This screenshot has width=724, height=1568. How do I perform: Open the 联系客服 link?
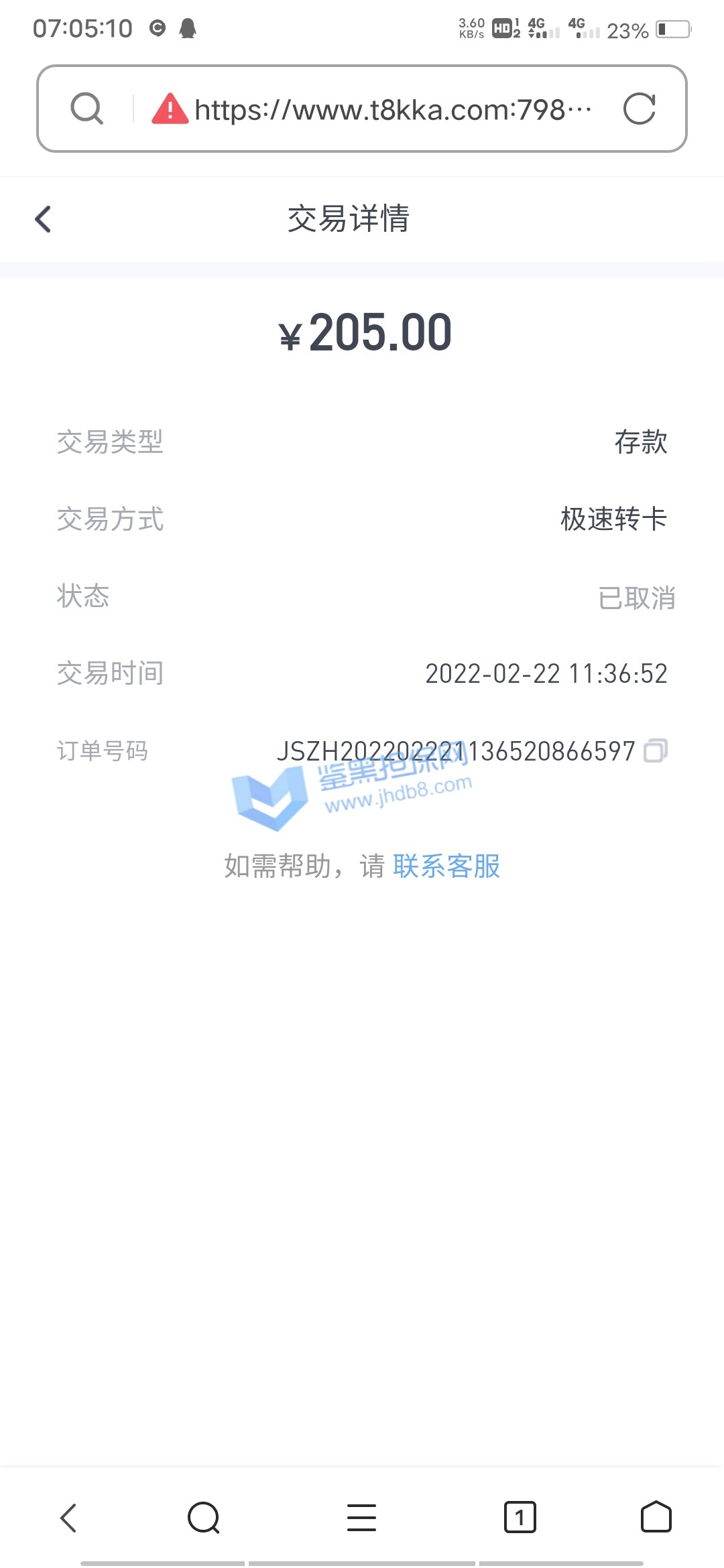[x=446, y=866]
